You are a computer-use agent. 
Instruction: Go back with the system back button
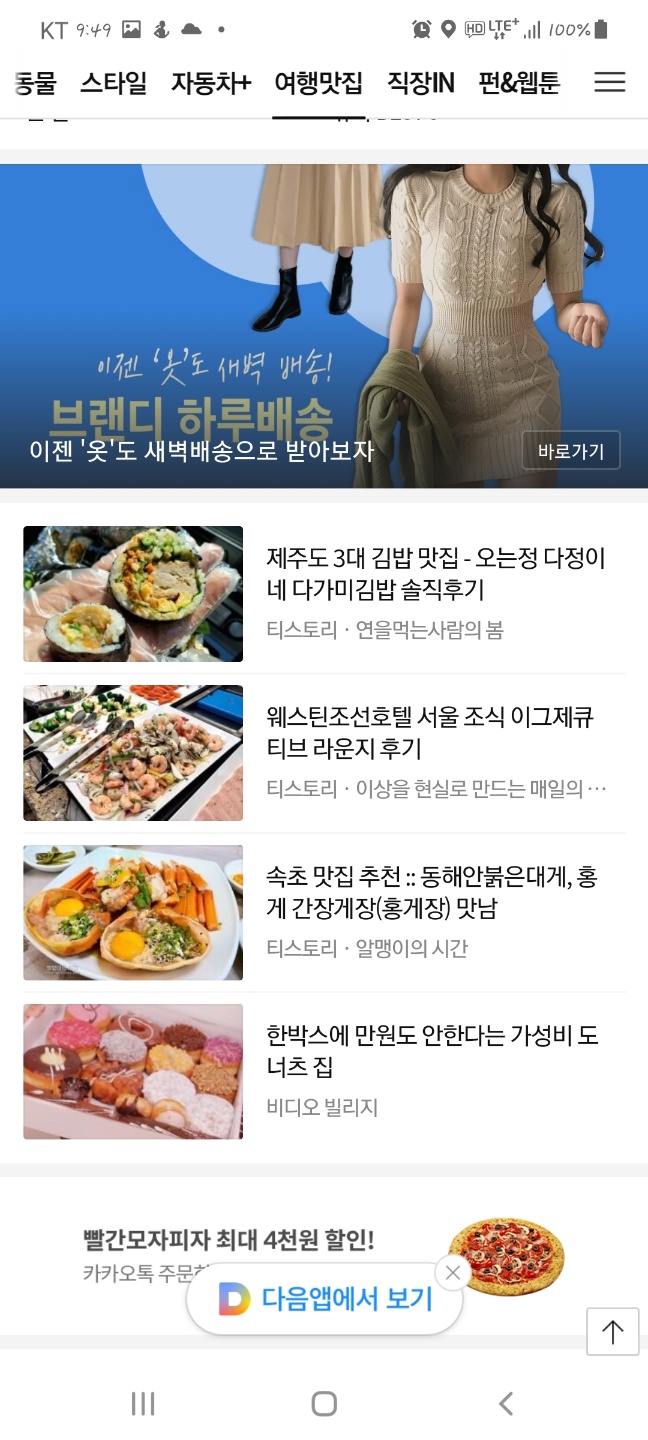coord(506,1403)
